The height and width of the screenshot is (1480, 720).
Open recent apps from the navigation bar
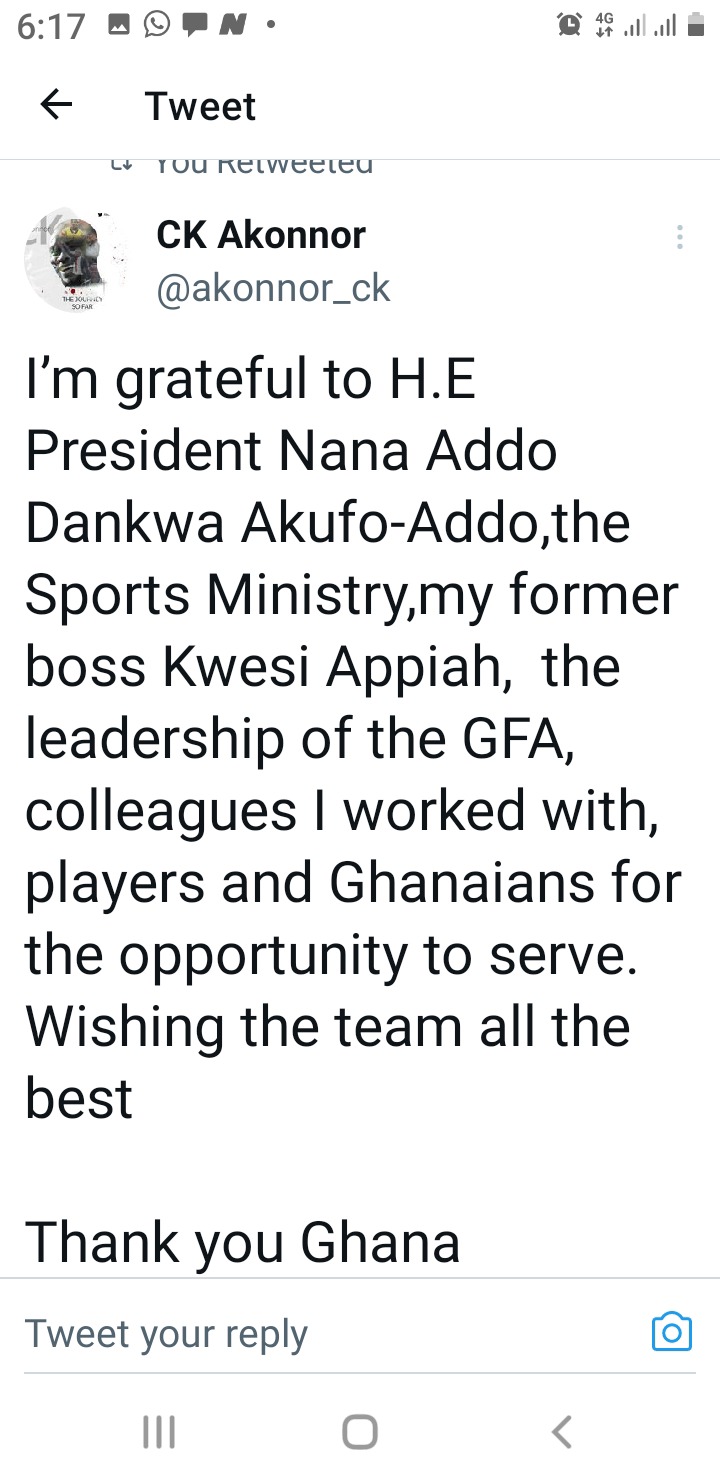point(159,1431)
